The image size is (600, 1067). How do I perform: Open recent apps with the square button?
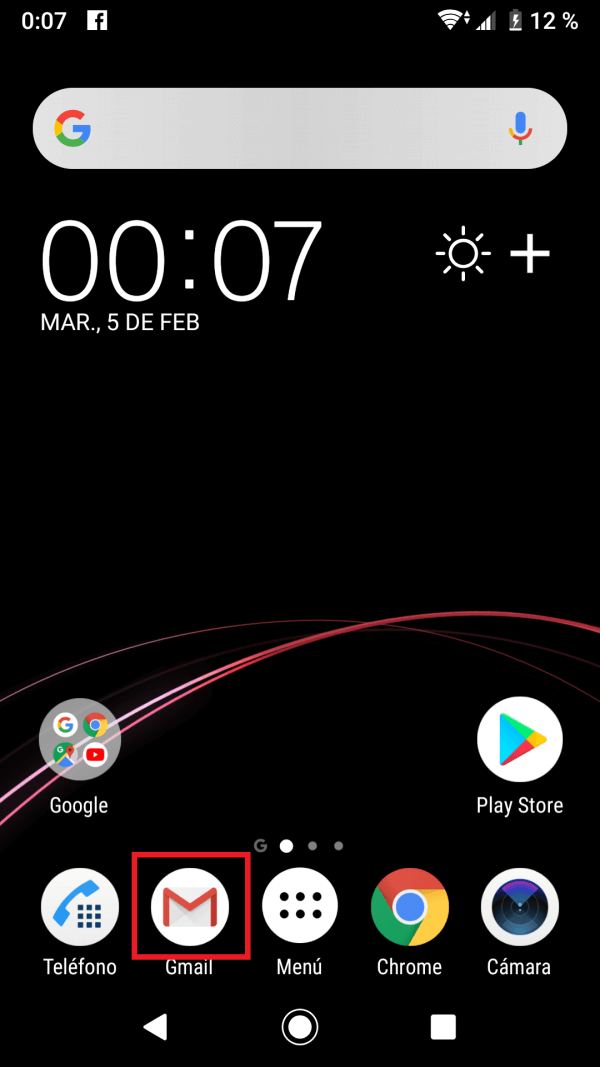pos(443,1026)
